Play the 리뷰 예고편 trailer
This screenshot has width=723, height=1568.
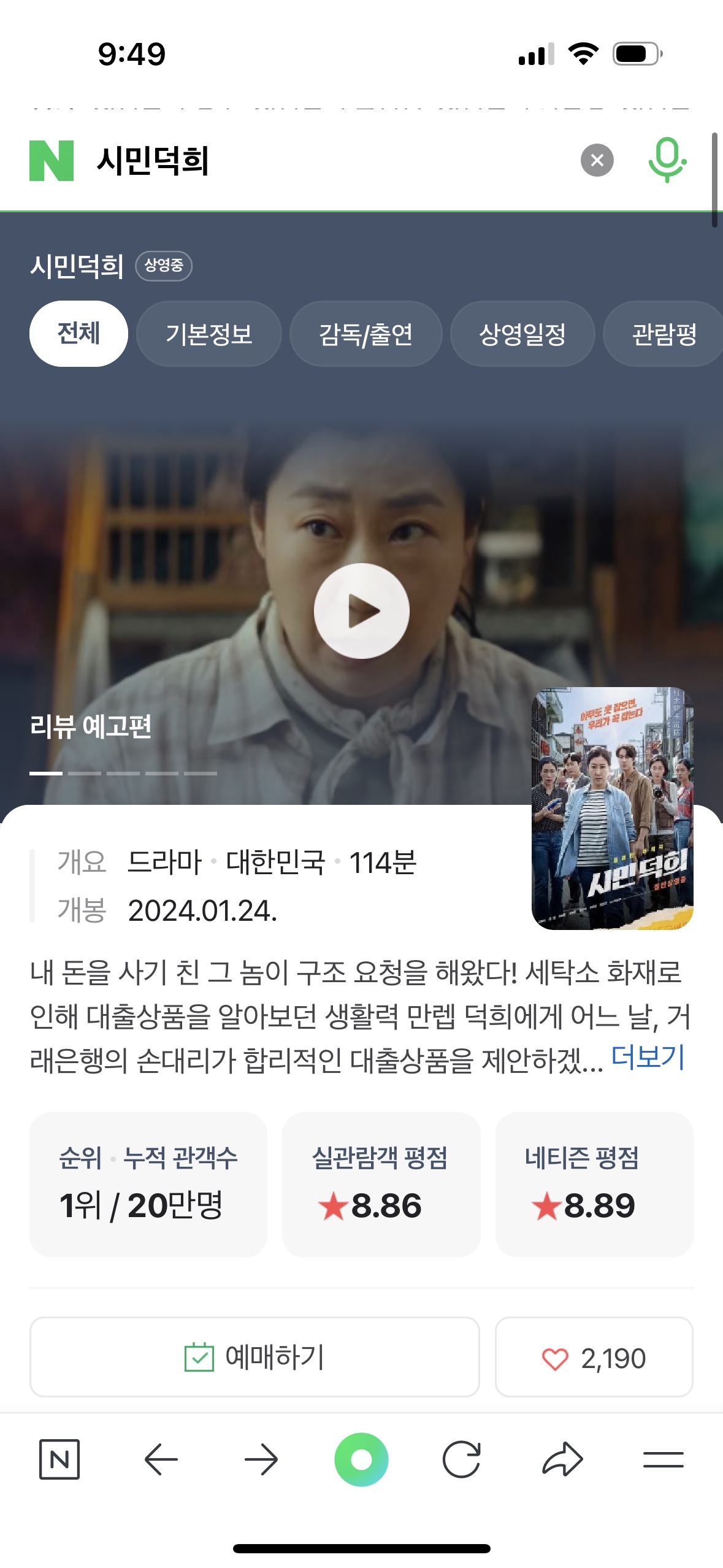click(x=361, y=611)
